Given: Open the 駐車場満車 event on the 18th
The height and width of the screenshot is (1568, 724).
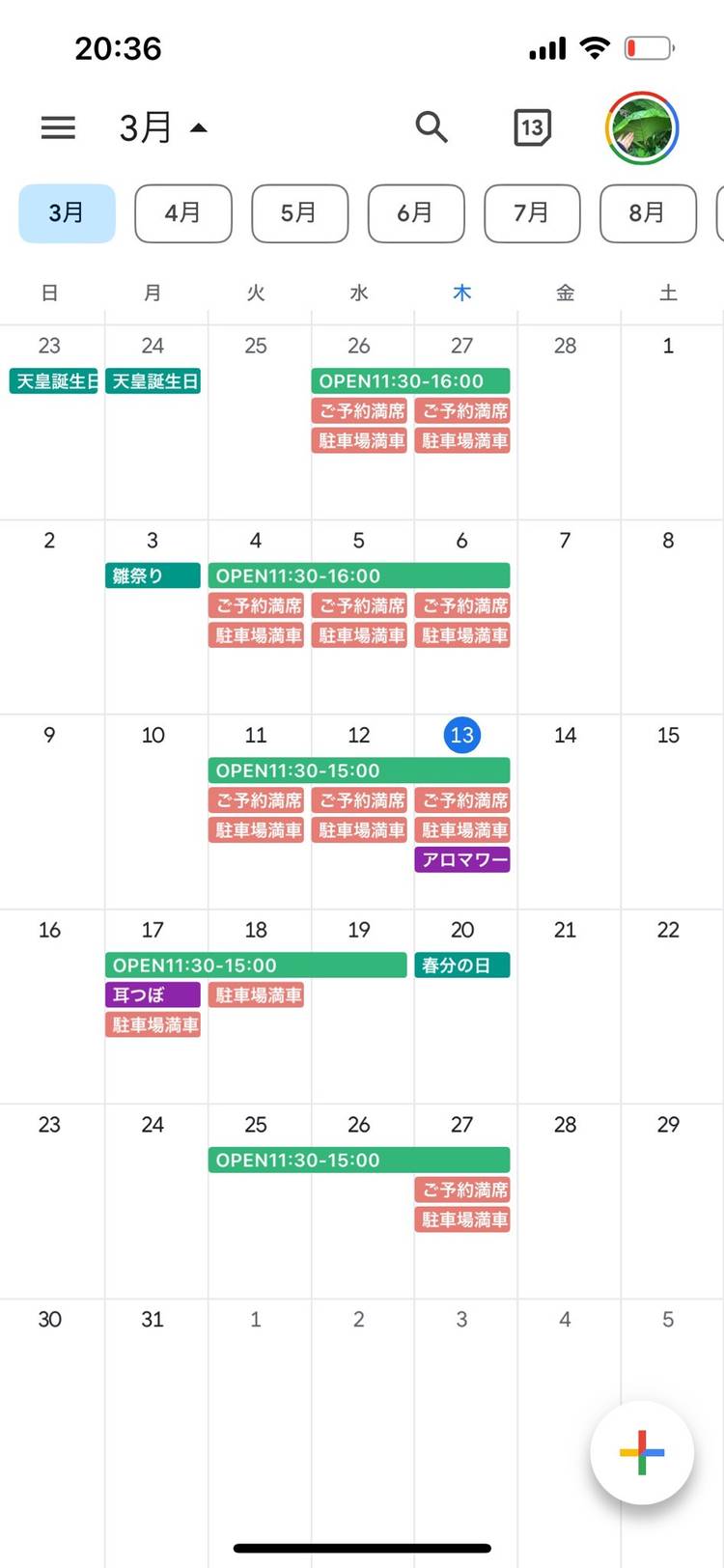Looking at the screenshot, I should pyautogui.click(x=256, y=994).
